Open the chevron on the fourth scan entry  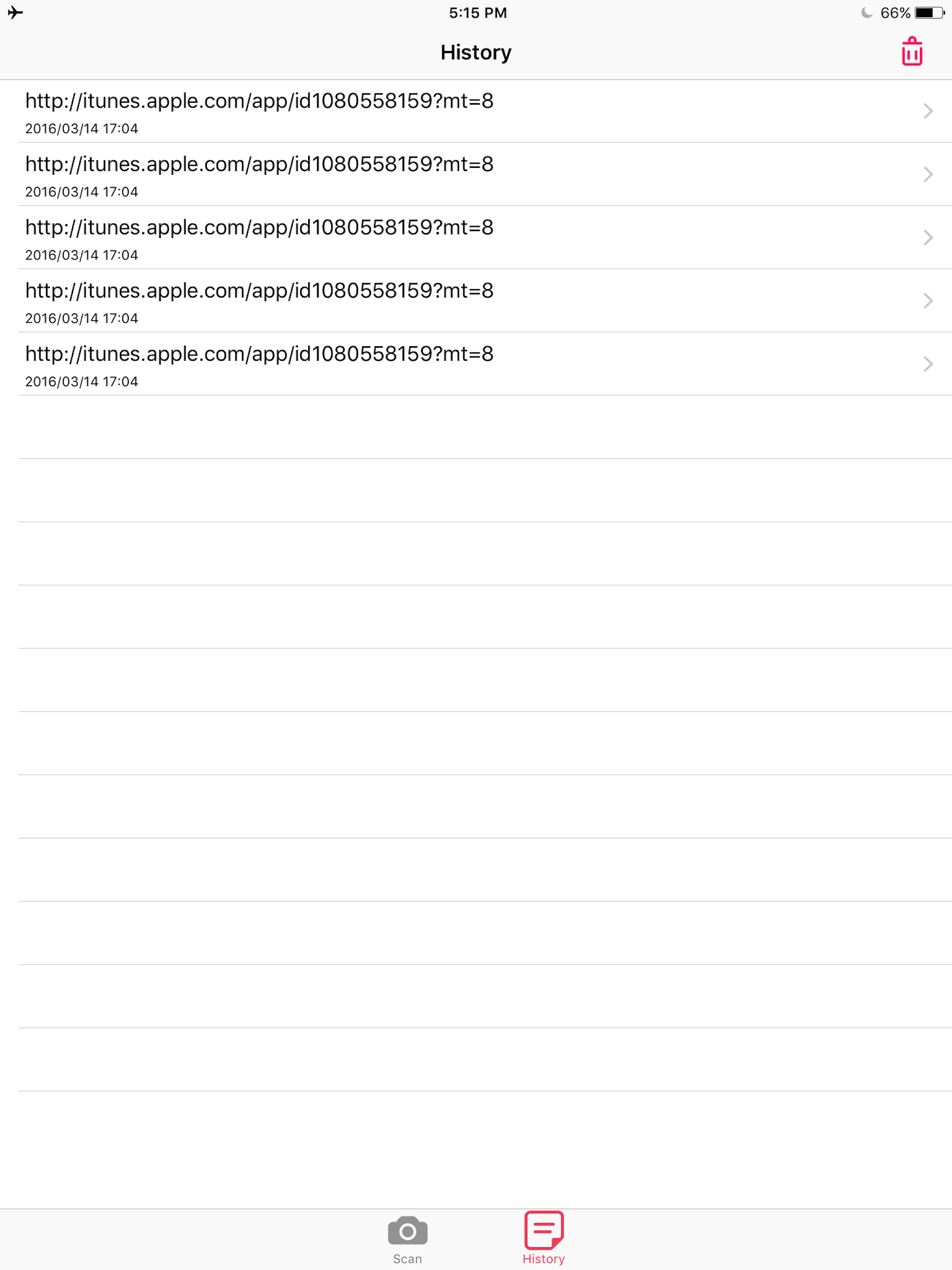(927, 301)
